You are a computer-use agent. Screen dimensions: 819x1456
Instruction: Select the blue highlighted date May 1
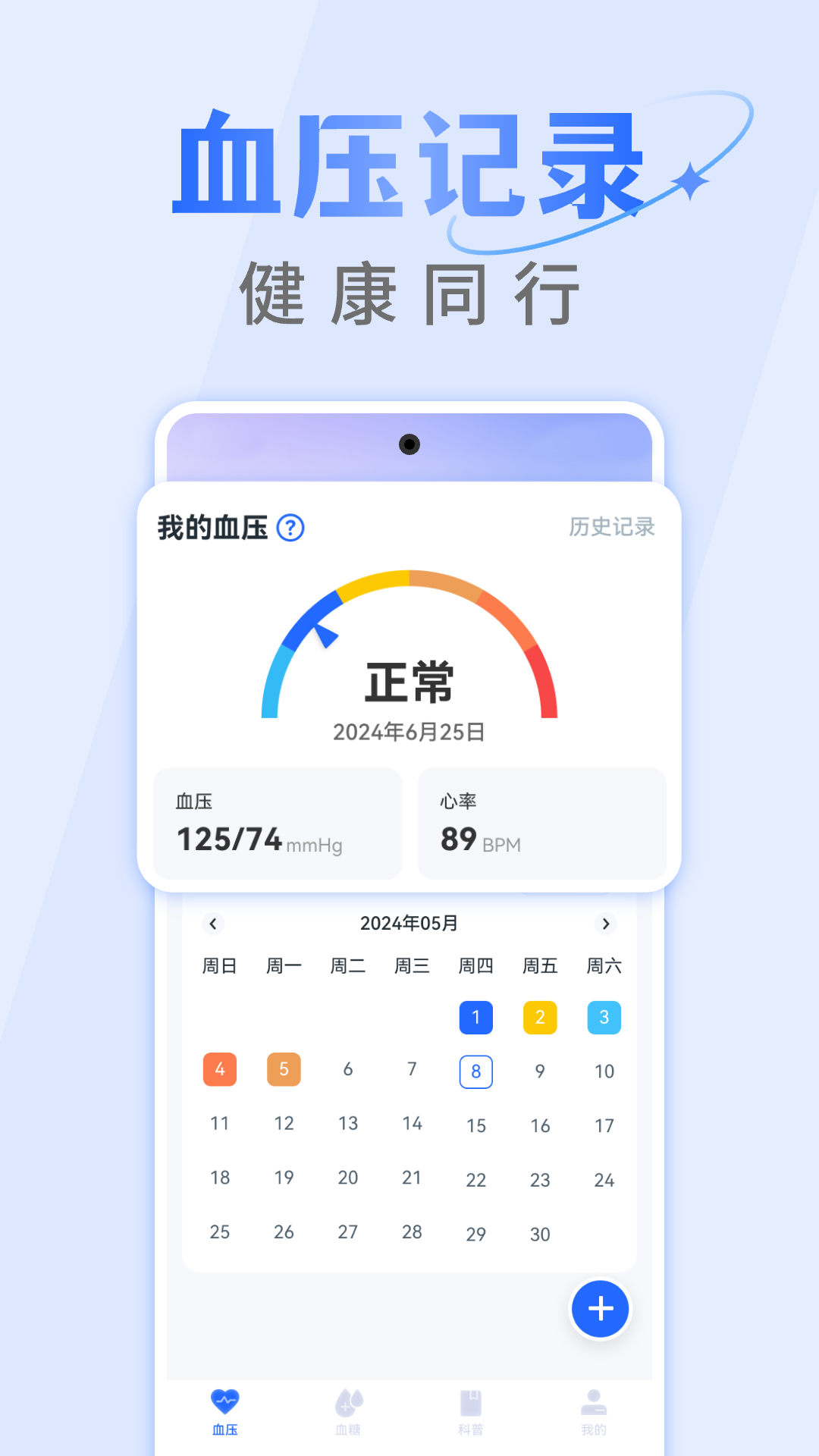click(475, 1017)
